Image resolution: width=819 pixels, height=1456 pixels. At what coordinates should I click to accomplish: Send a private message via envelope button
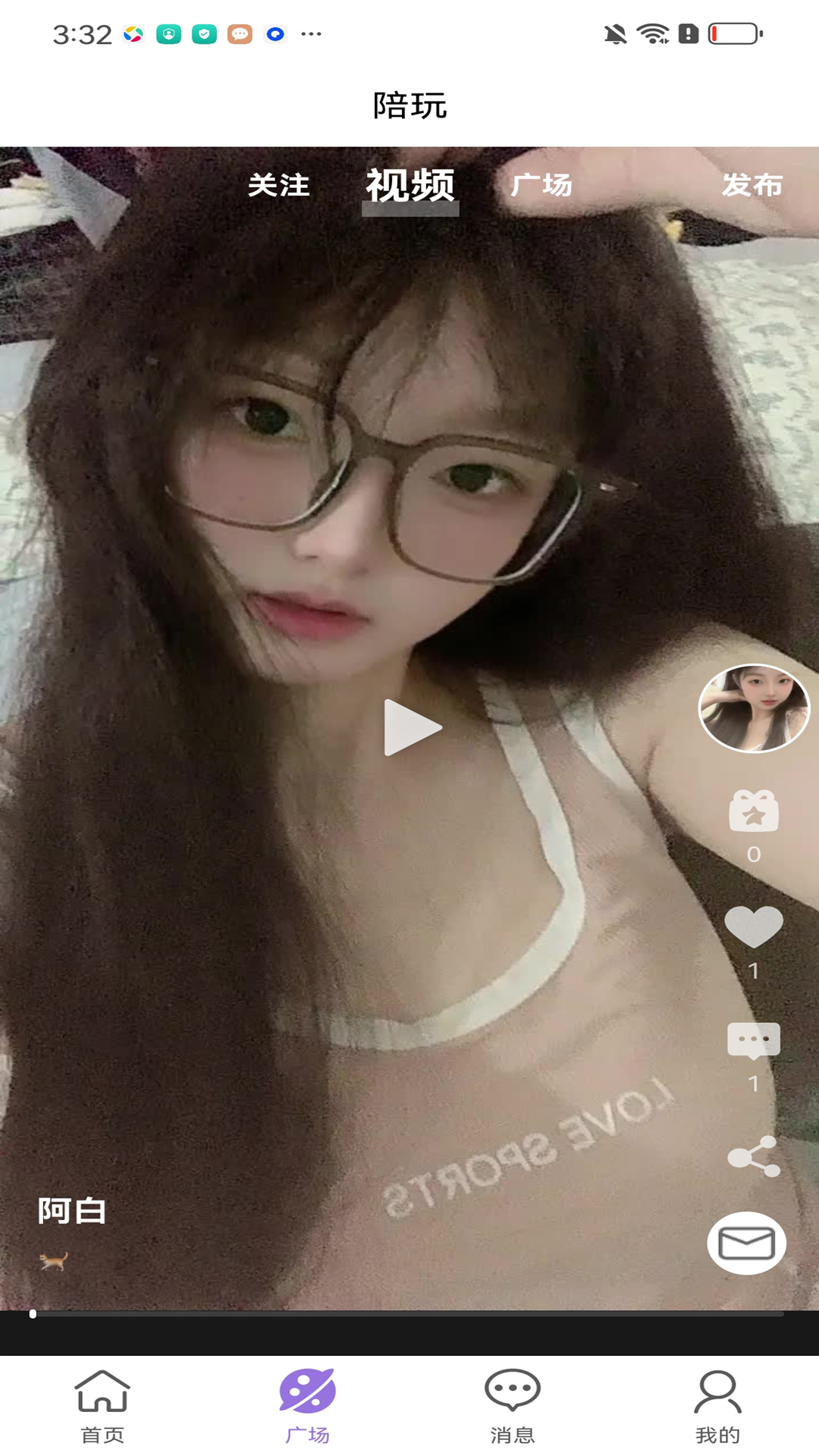tap(747, 1244)
